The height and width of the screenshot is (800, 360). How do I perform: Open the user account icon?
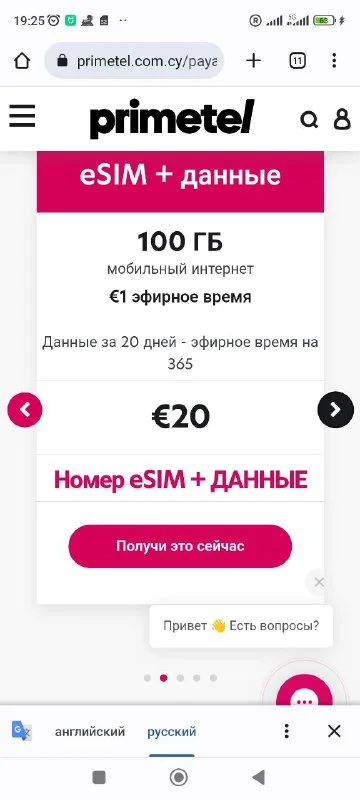[342, 118]
